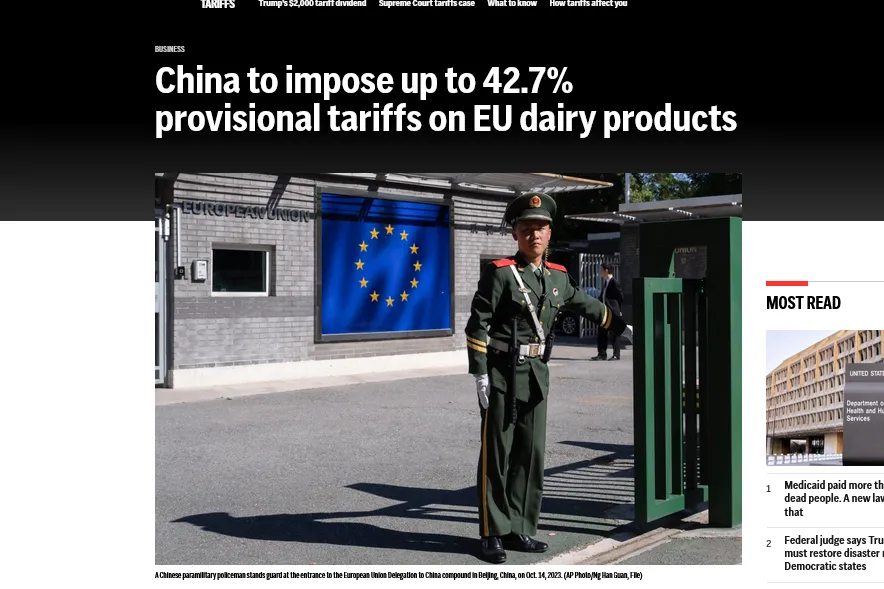The height and width of the screenshot is (589, 884).
Task: Open How tariffs affect you link
Action: 588,4
